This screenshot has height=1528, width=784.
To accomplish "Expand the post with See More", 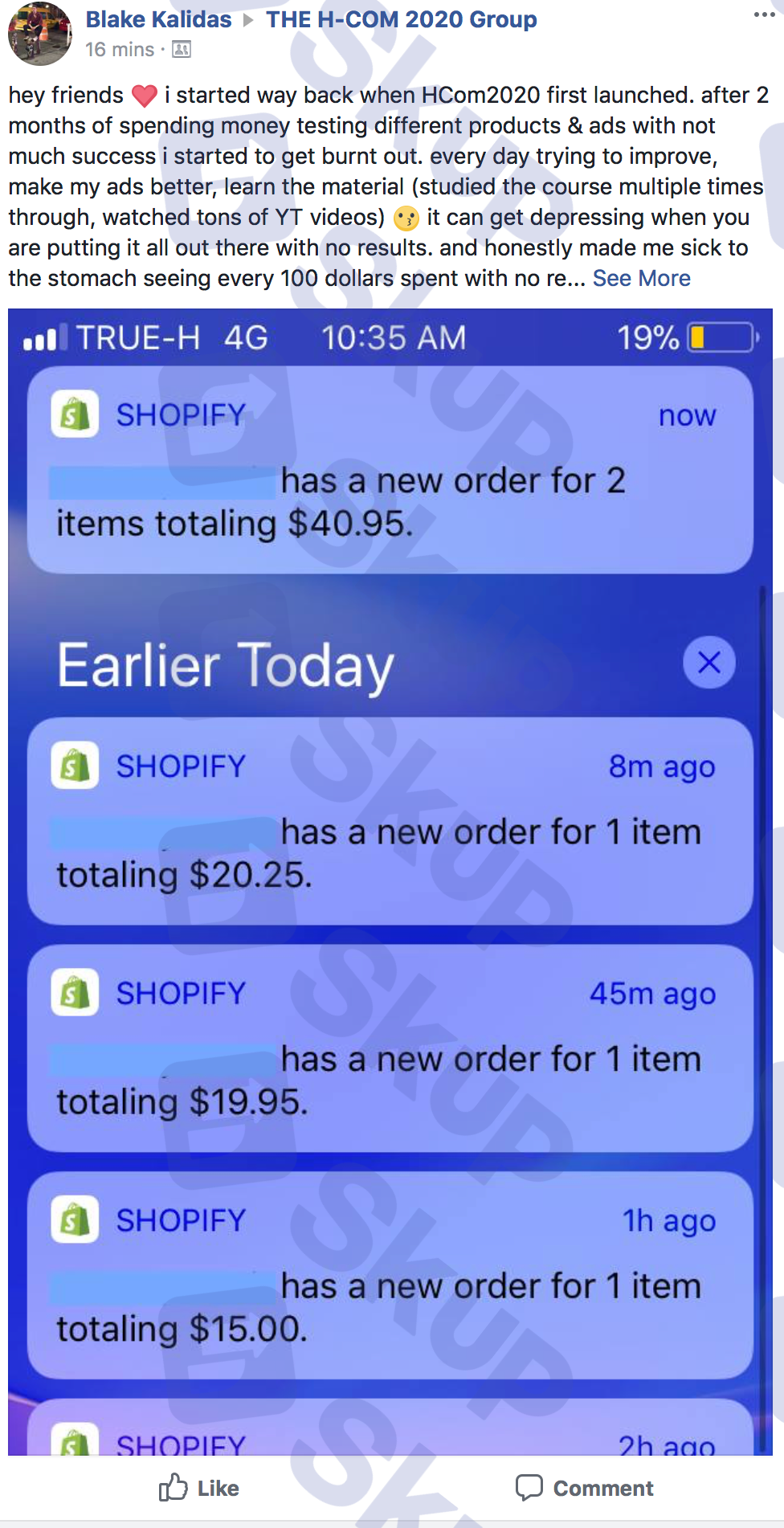I will point(641,278).
